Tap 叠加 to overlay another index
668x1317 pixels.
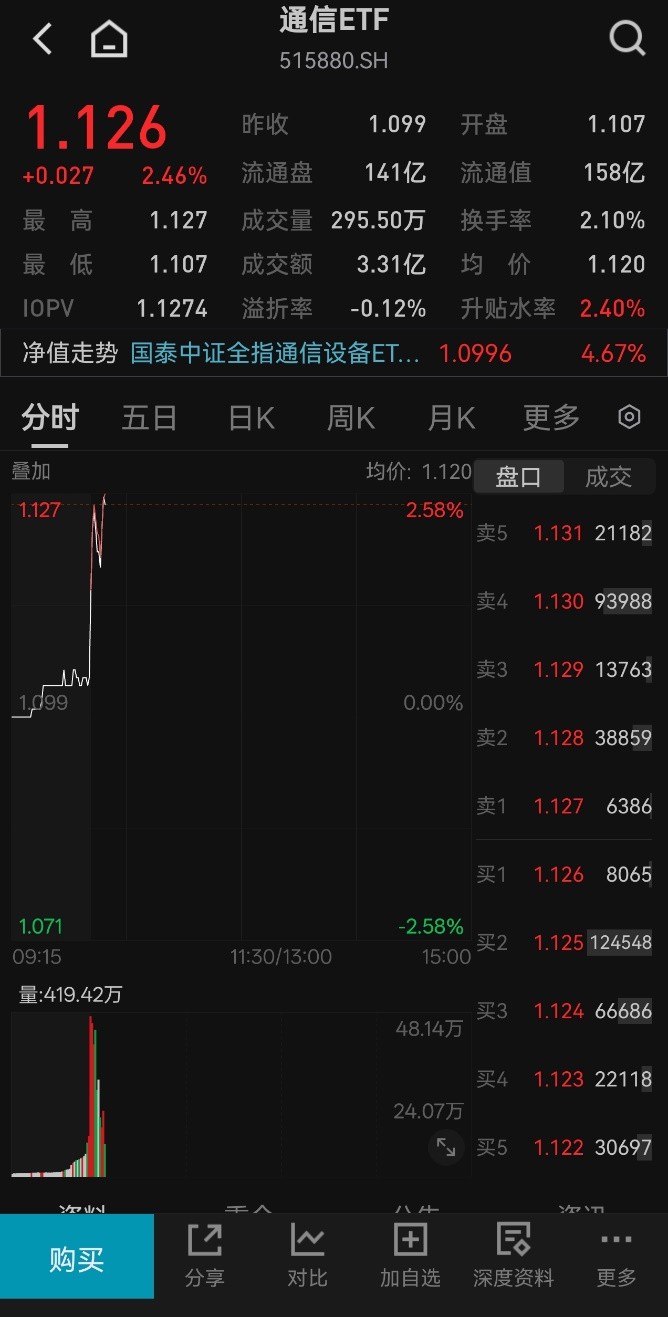click(31, 471)
